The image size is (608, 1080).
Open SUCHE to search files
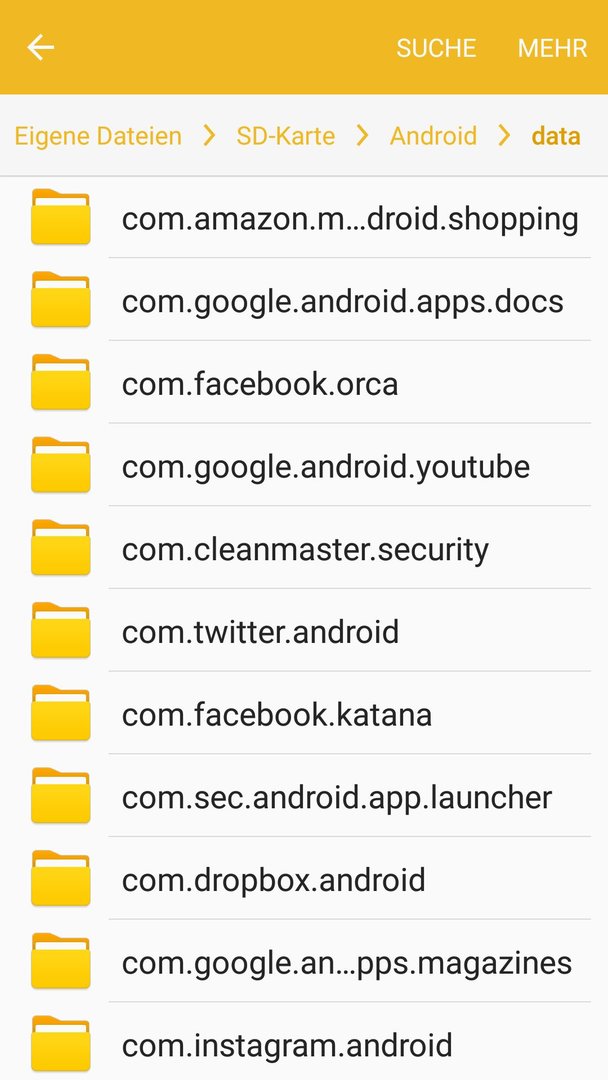(436, 48)
